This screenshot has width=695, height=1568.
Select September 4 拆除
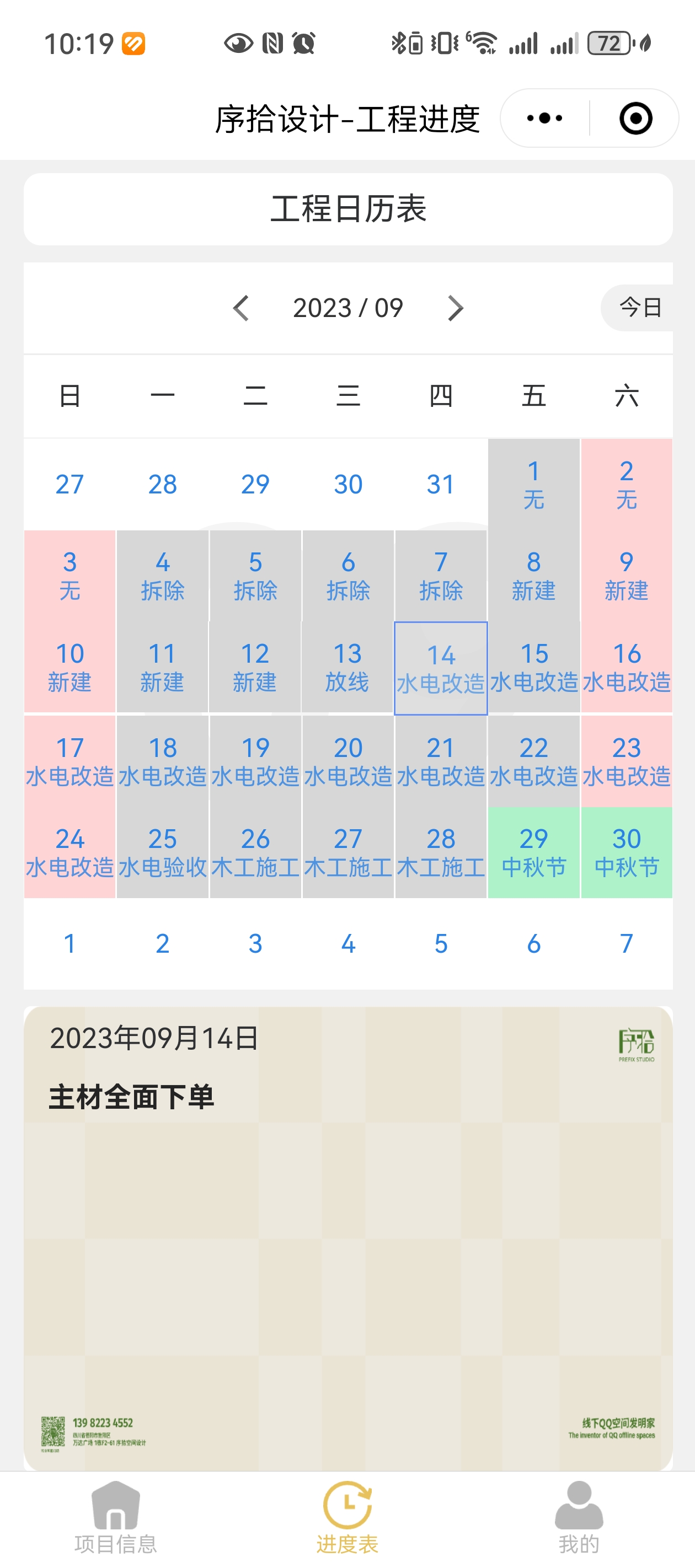coord(162,575)
